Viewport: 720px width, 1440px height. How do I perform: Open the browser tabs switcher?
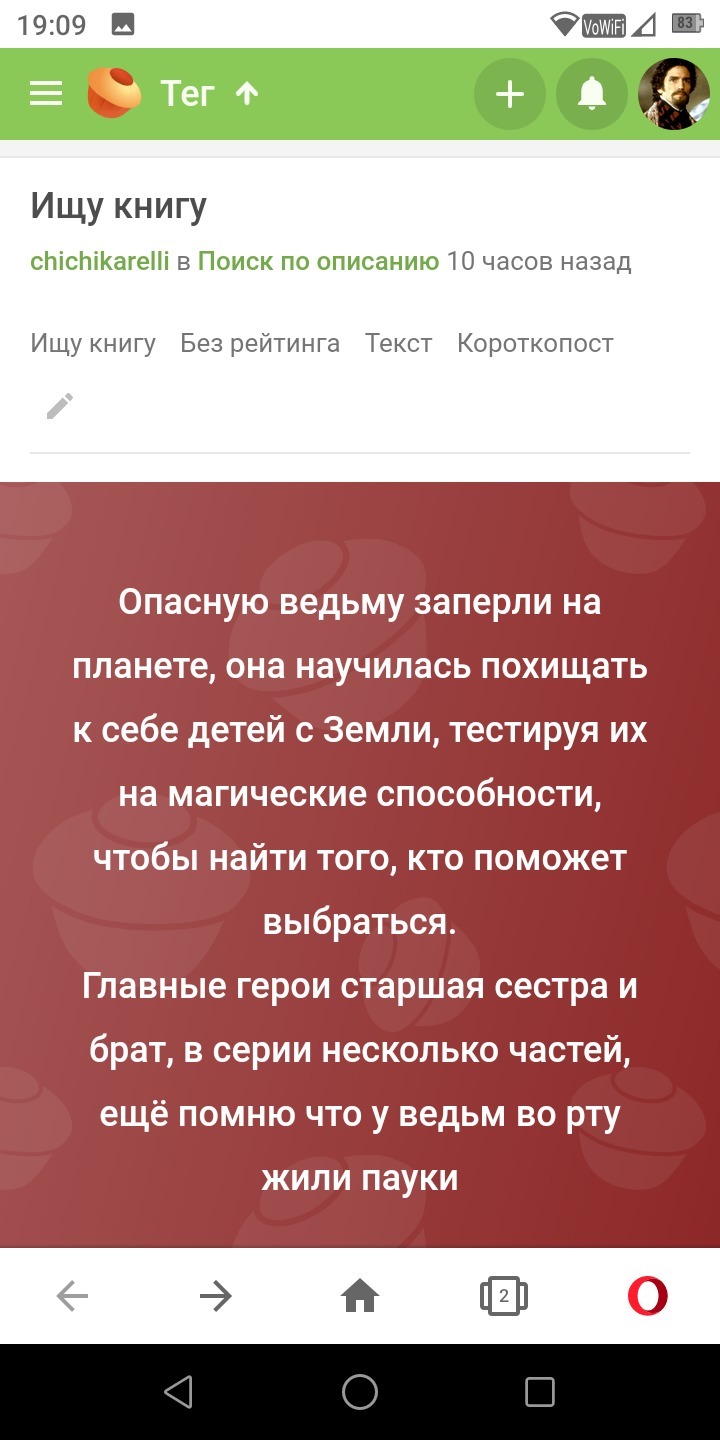point(504,1297)
